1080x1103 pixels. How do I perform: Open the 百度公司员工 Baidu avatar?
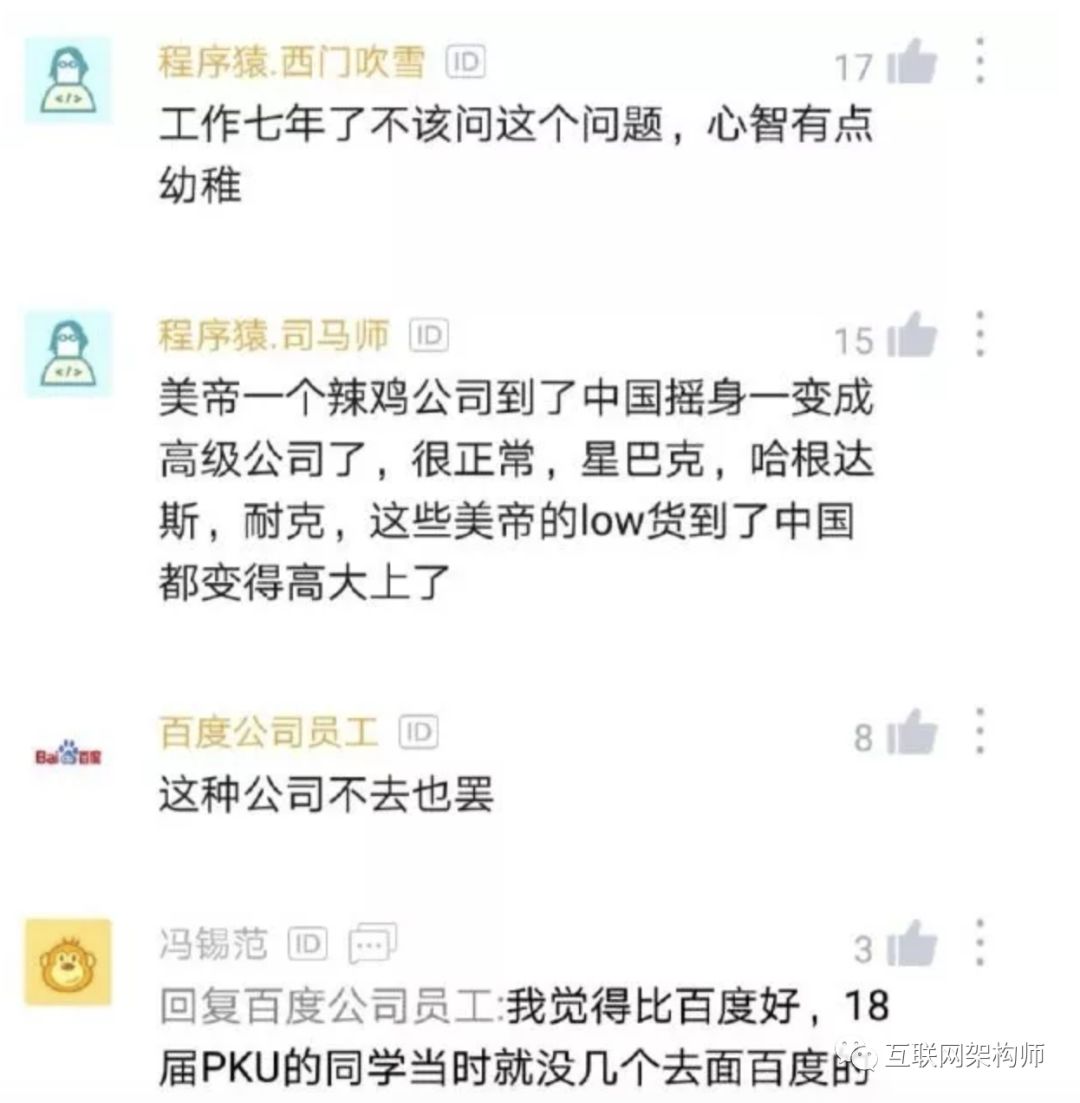coord(68,752)
